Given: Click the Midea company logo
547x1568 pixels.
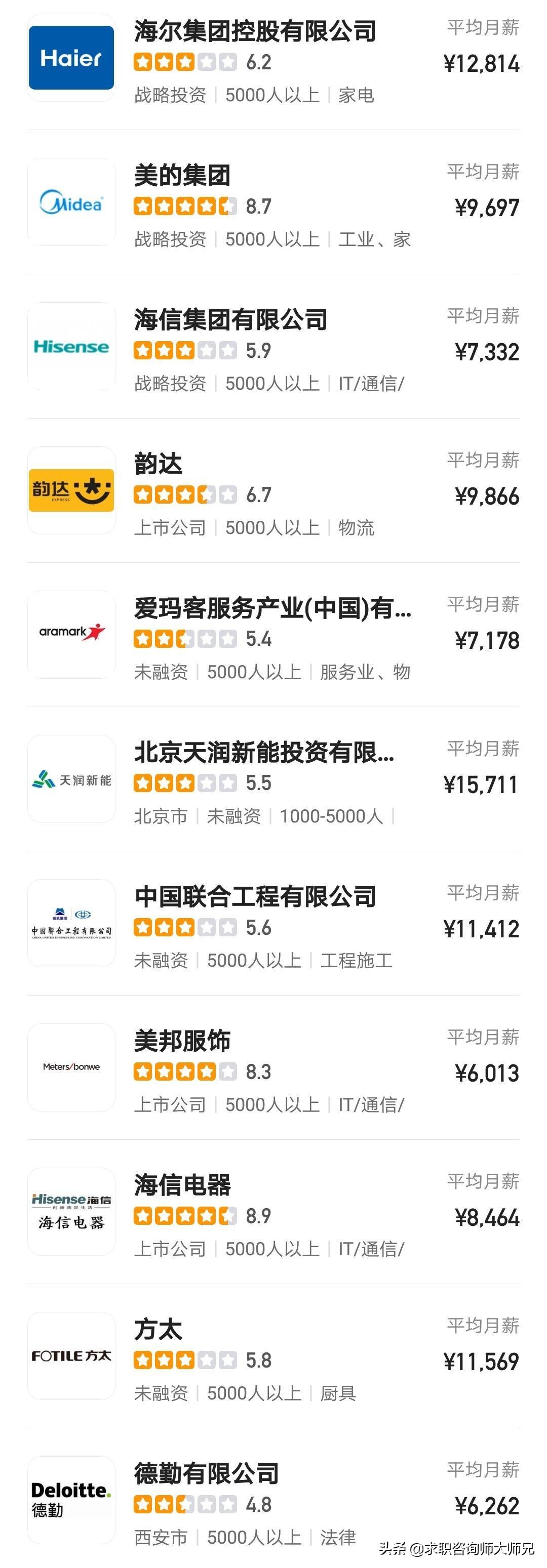Looking at the screenshot, I should click(x=71, y=202).
